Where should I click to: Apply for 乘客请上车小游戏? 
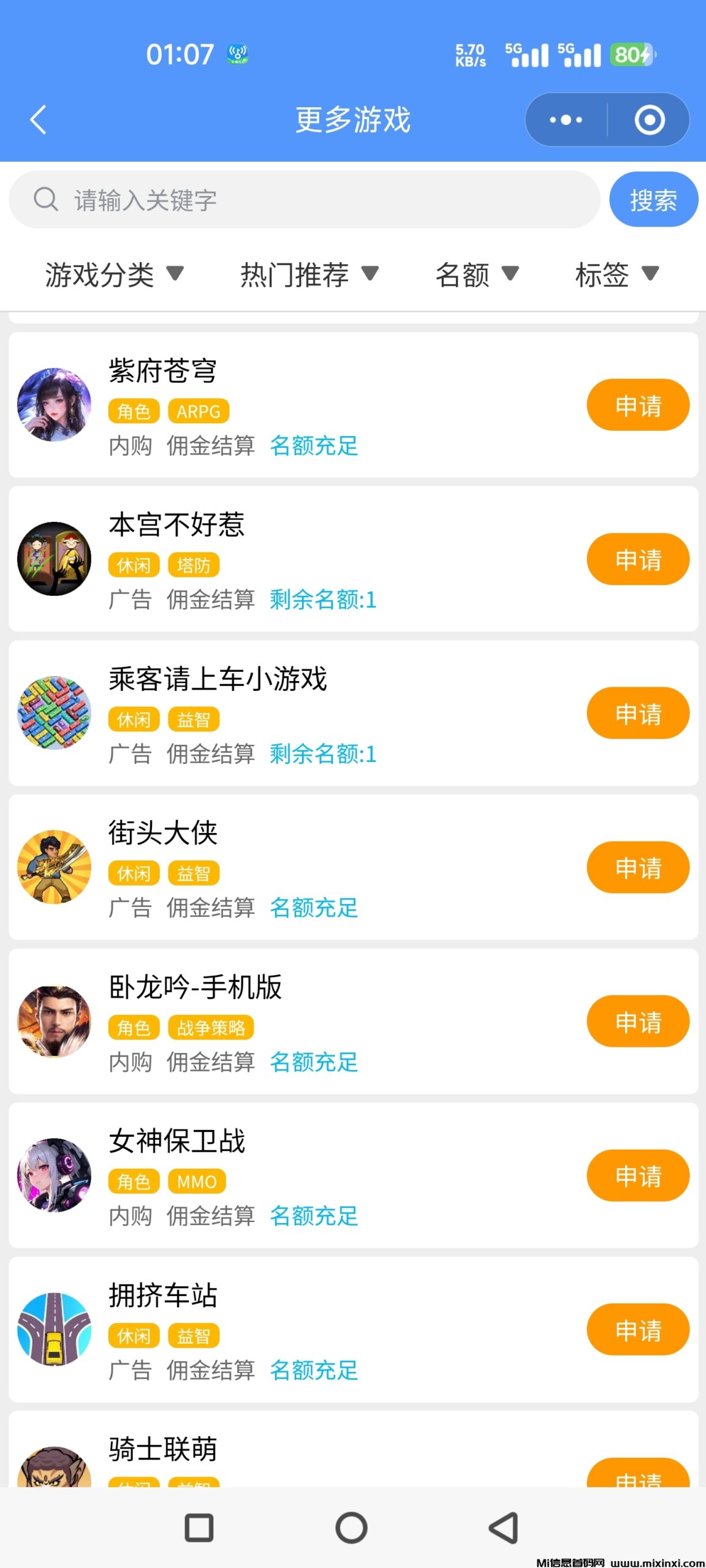[x=638, y=713]
